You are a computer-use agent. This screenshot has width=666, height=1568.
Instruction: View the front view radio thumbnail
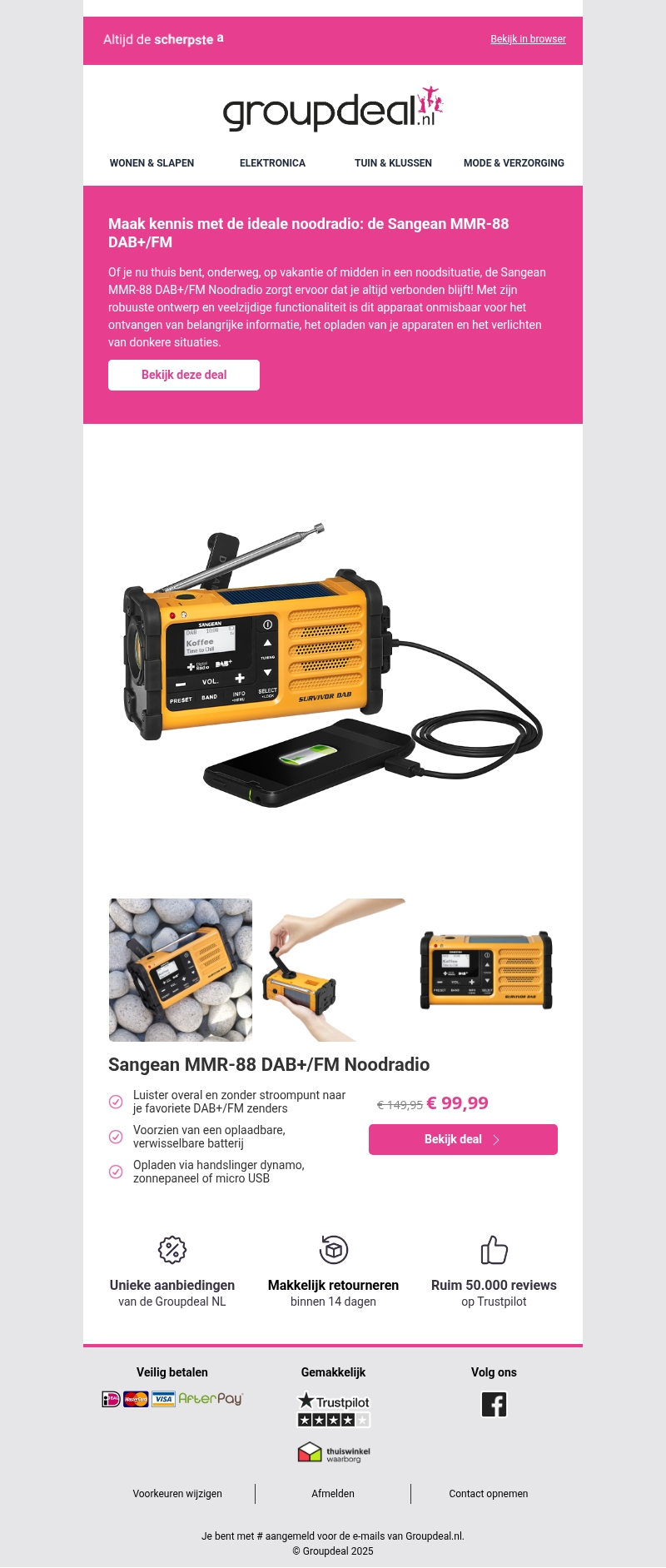tap(486, 970)
